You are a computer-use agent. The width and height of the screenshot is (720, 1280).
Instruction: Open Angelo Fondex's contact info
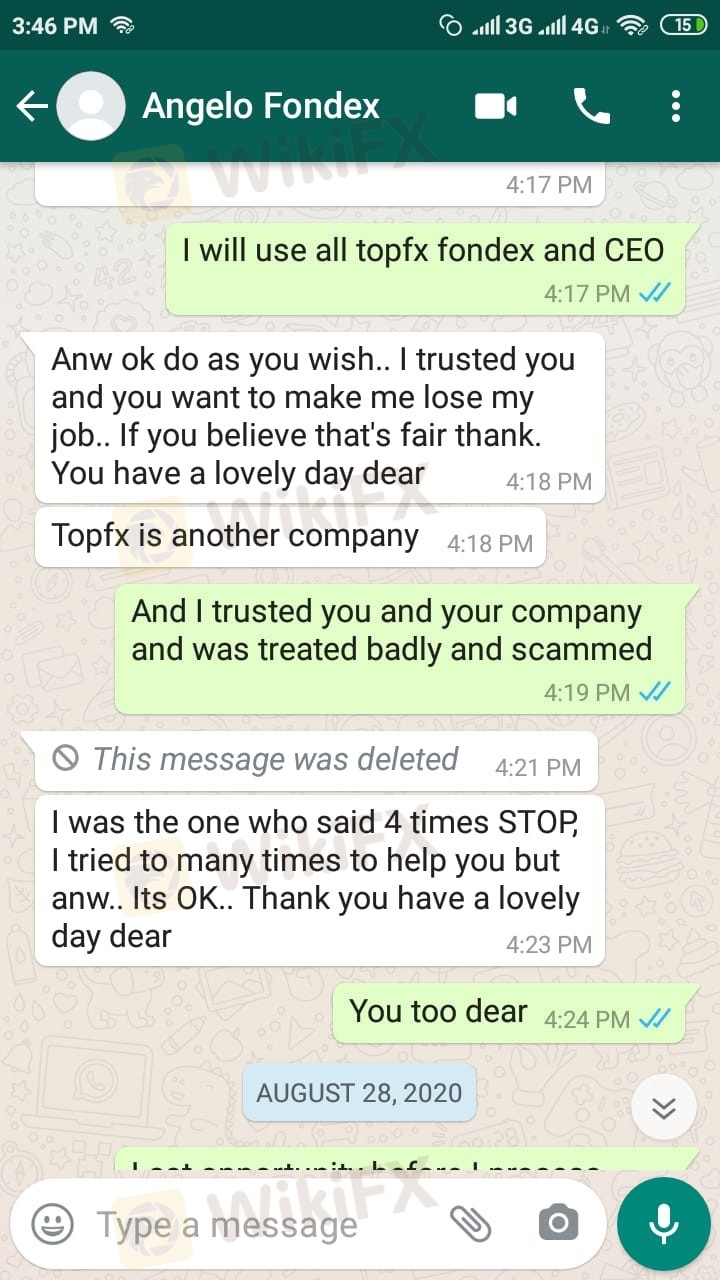261,106
